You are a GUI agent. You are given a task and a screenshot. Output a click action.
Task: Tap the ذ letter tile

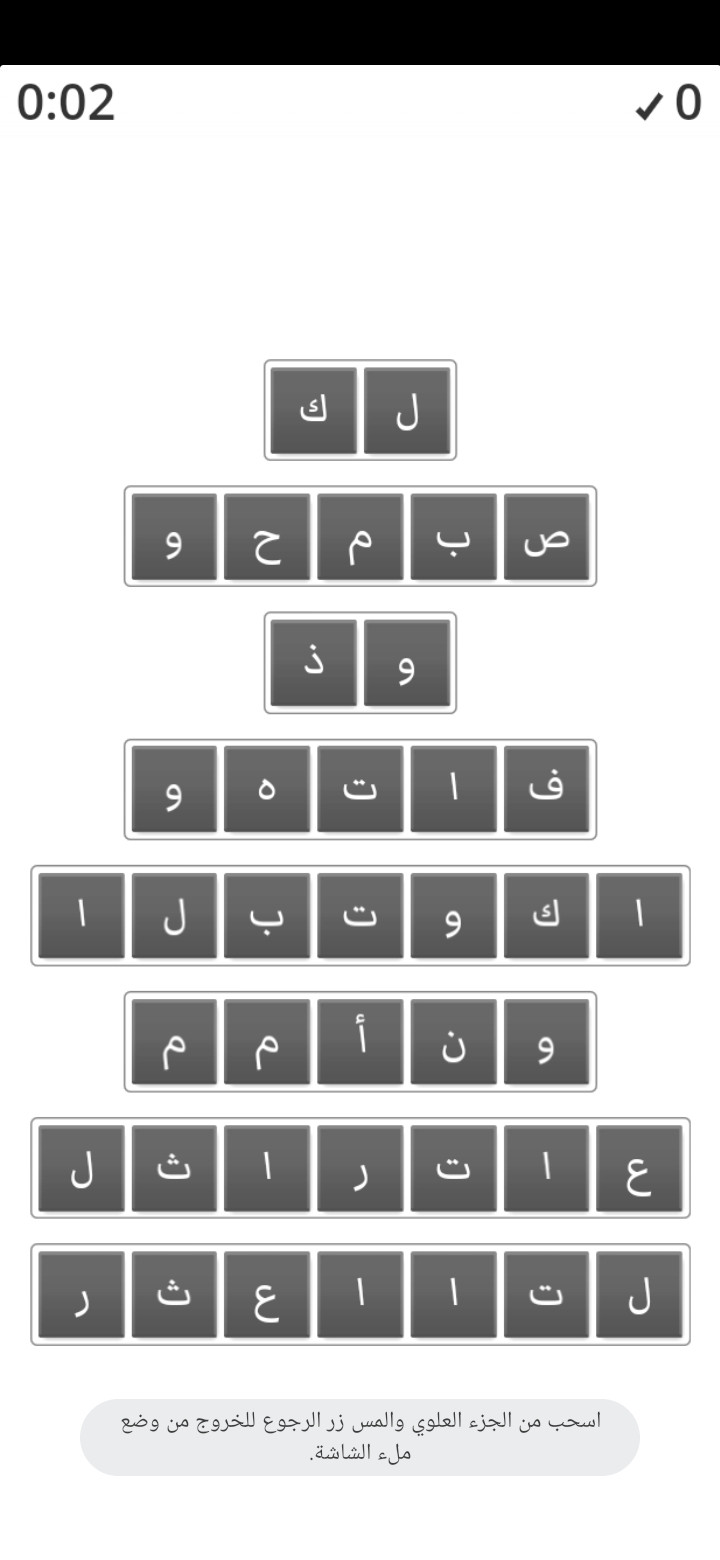click(x=314, y=663)
